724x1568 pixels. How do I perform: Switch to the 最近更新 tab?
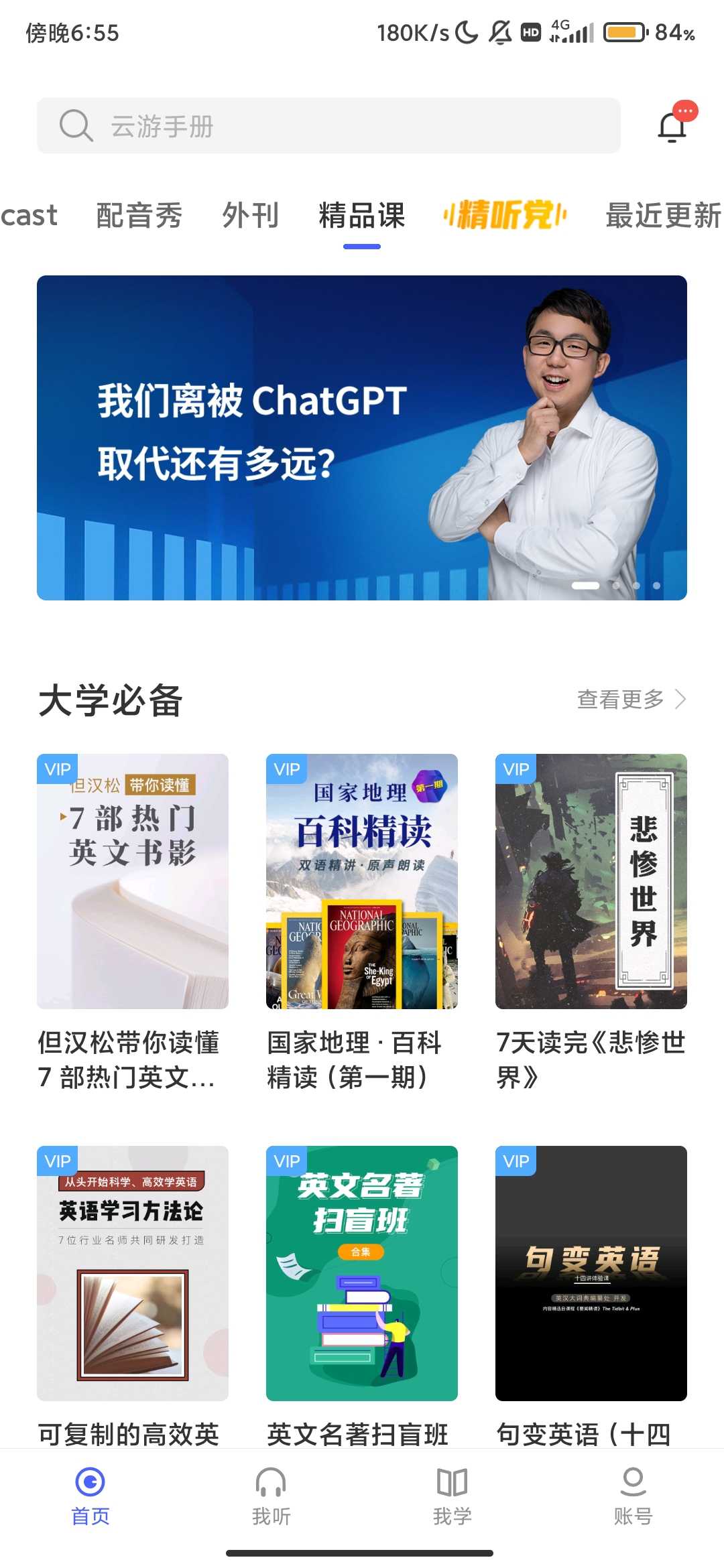[x=662, y=216]
